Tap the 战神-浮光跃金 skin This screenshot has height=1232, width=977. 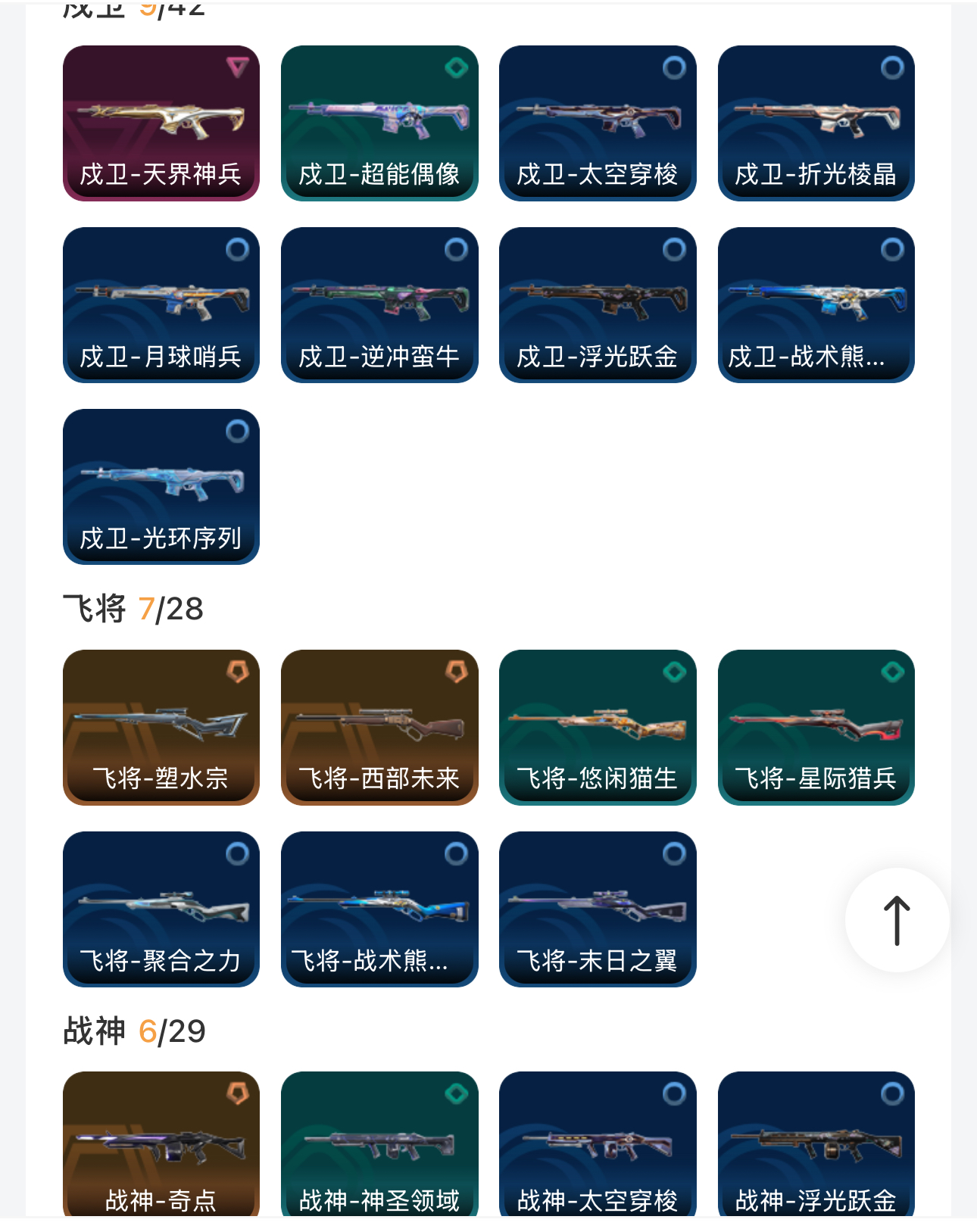tap(816, 1143)
